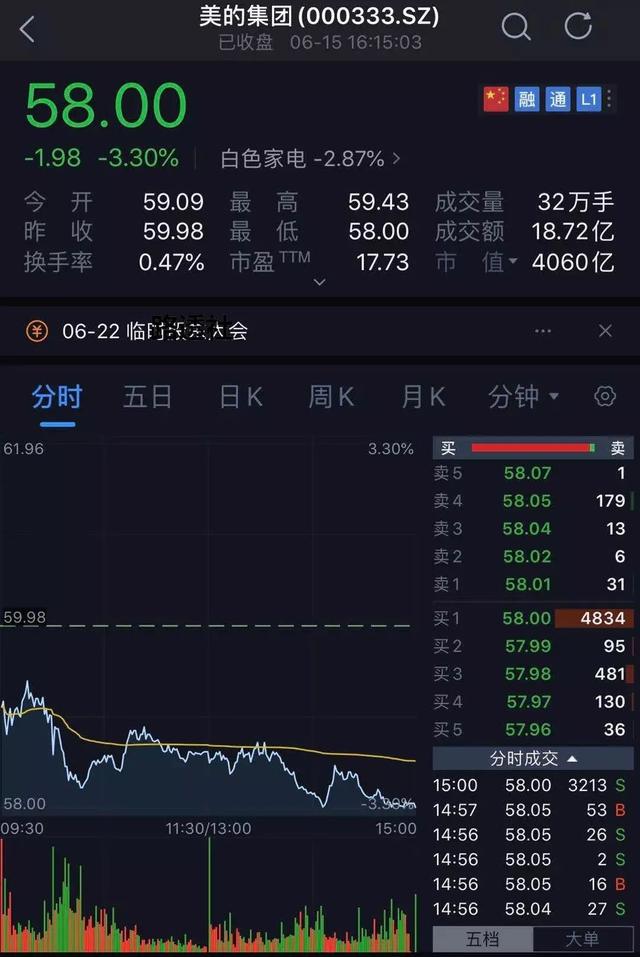640x957 pixels.
Task: Switch to the 分时 chart tab
Action: click(57, 397)
